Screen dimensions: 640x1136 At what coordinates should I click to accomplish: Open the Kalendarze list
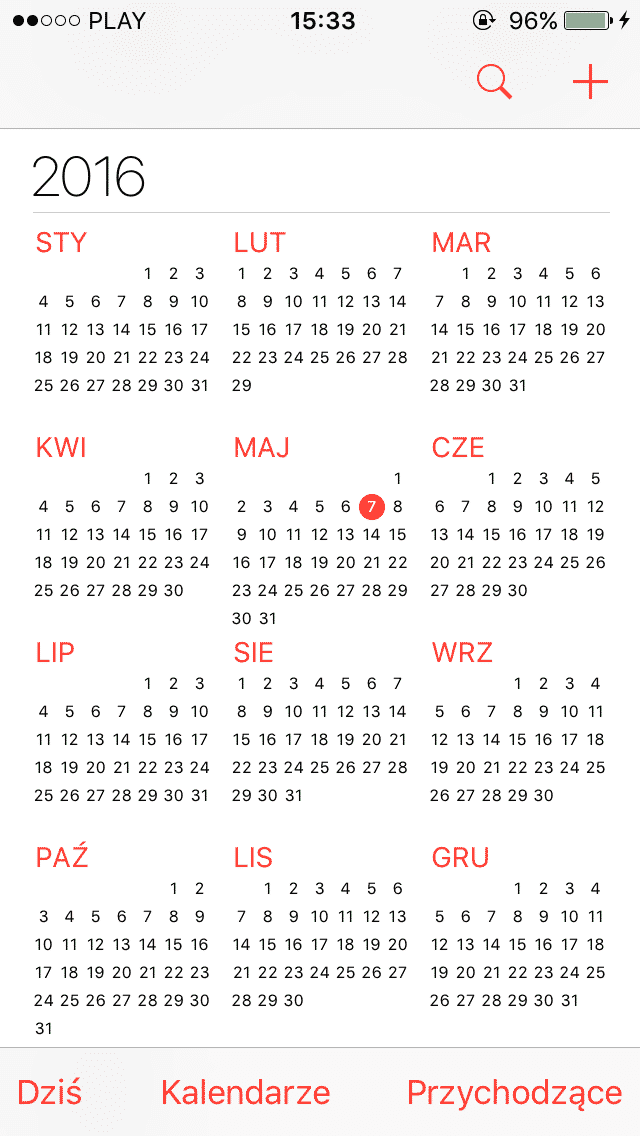245,1092
